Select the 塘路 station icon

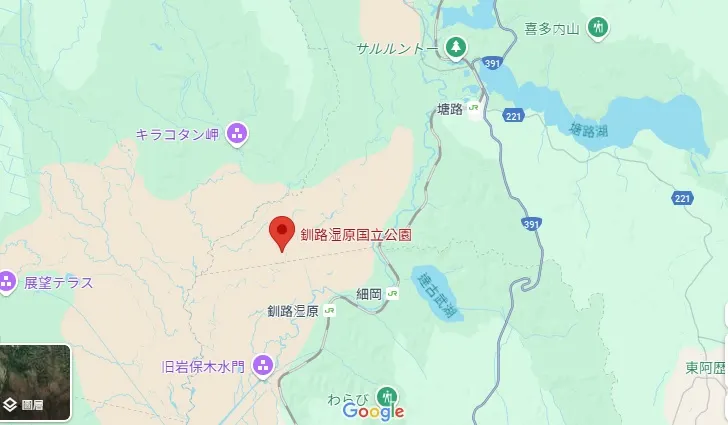pos(473,109)
